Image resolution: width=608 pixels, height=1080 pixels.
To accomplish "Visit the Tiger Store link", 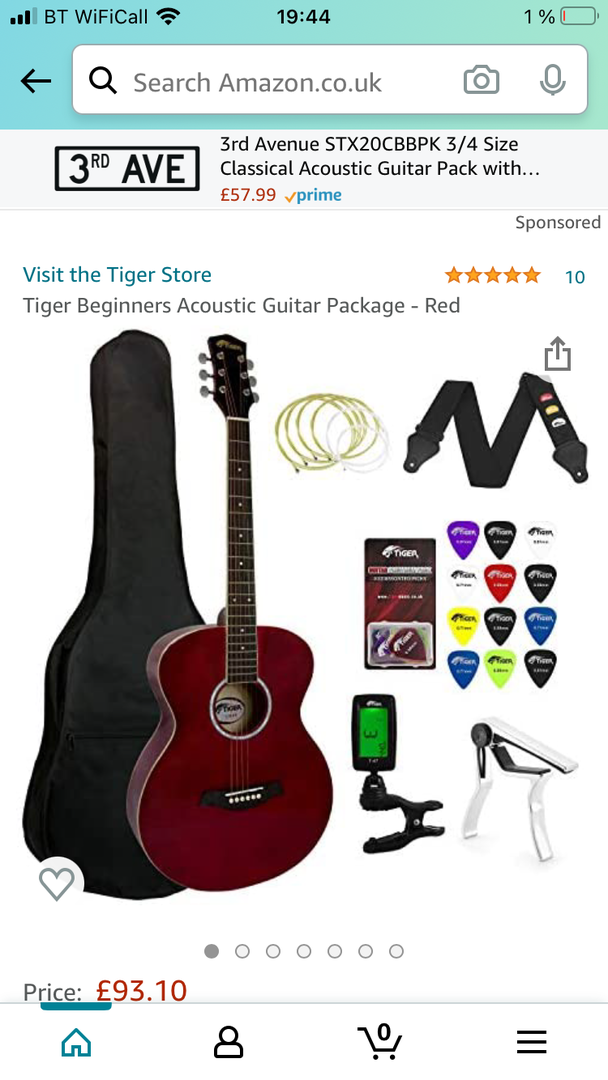I will click(x=117, y=275).
